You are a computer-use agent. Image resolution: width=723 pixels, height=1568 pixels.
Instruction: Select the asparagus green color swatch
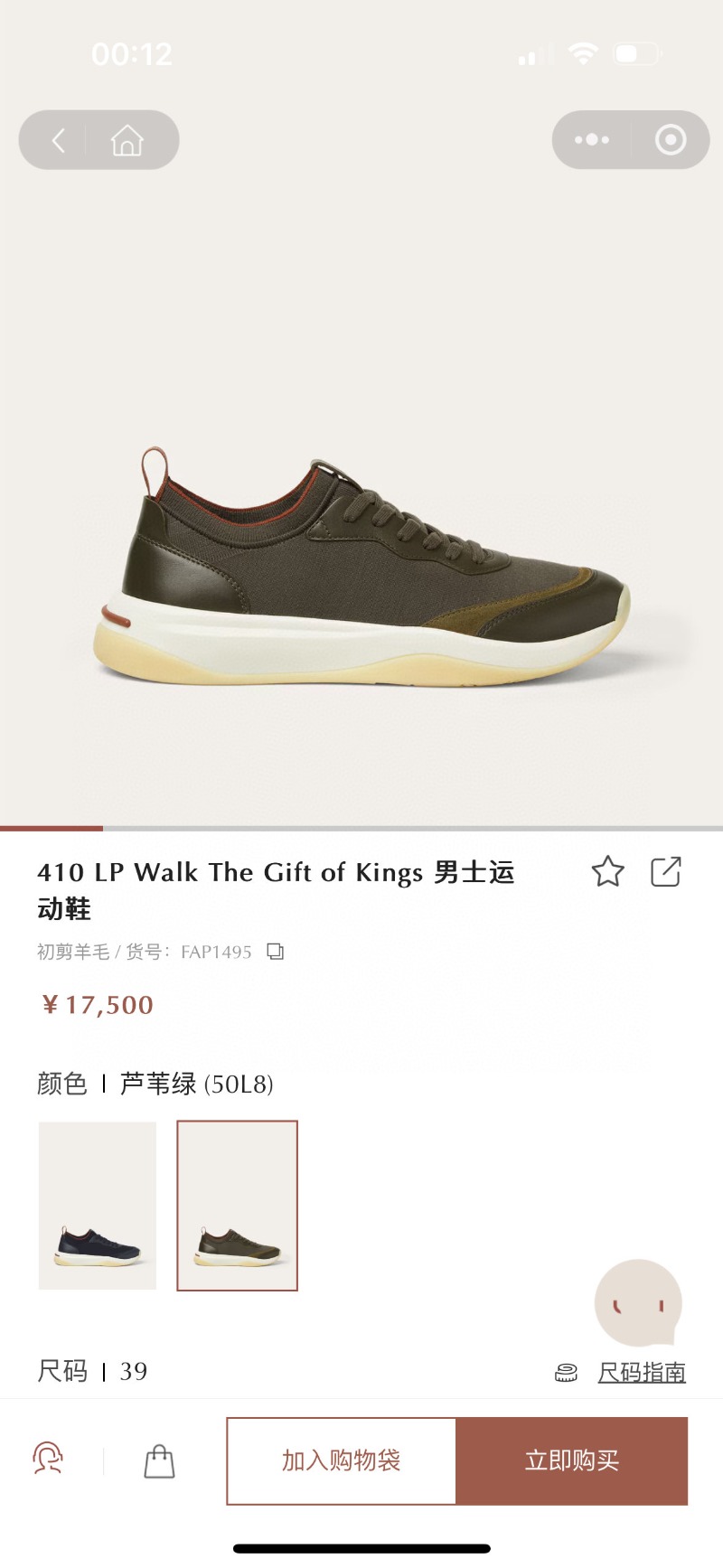tap(237, 1206)
